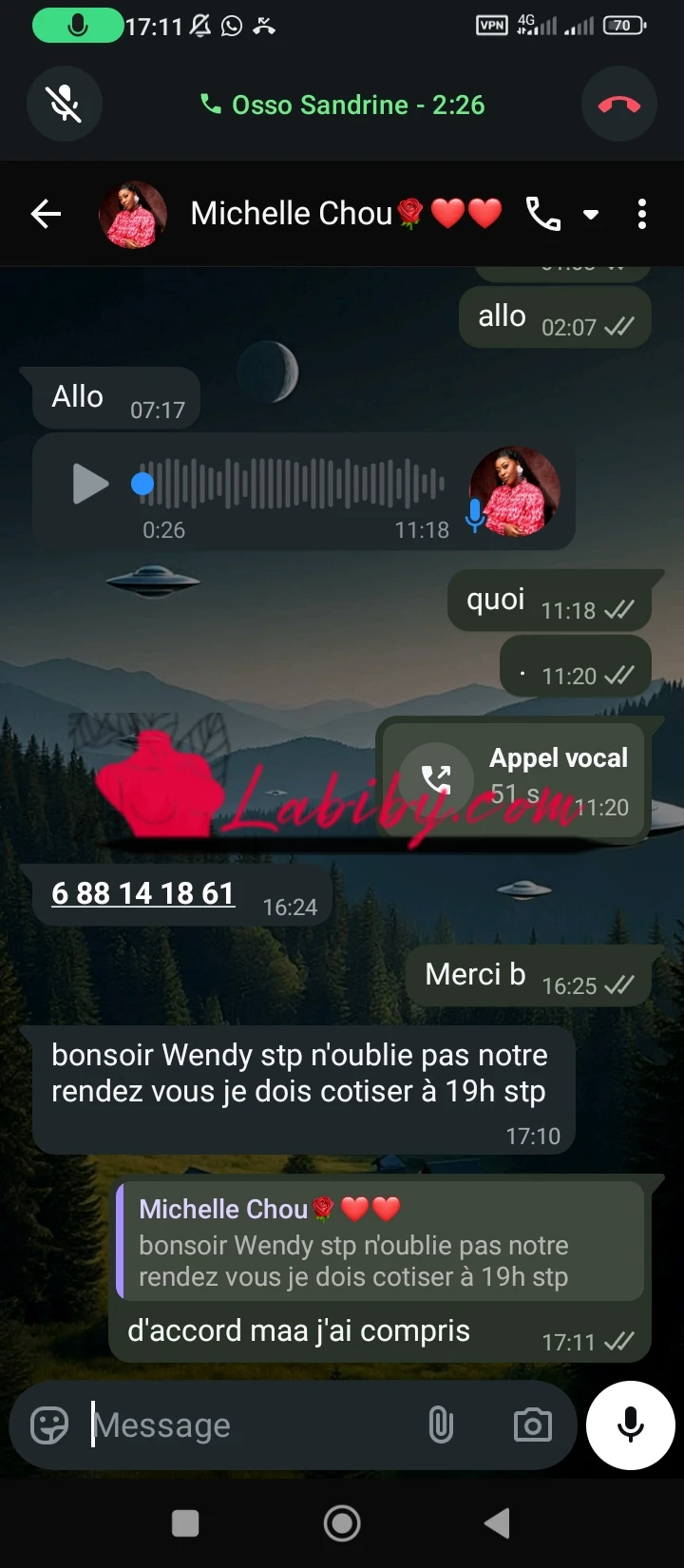Viewport: 684px width, 1568px height.
Task: Return to the Osso Sandrine call screen
Action: 342,105
